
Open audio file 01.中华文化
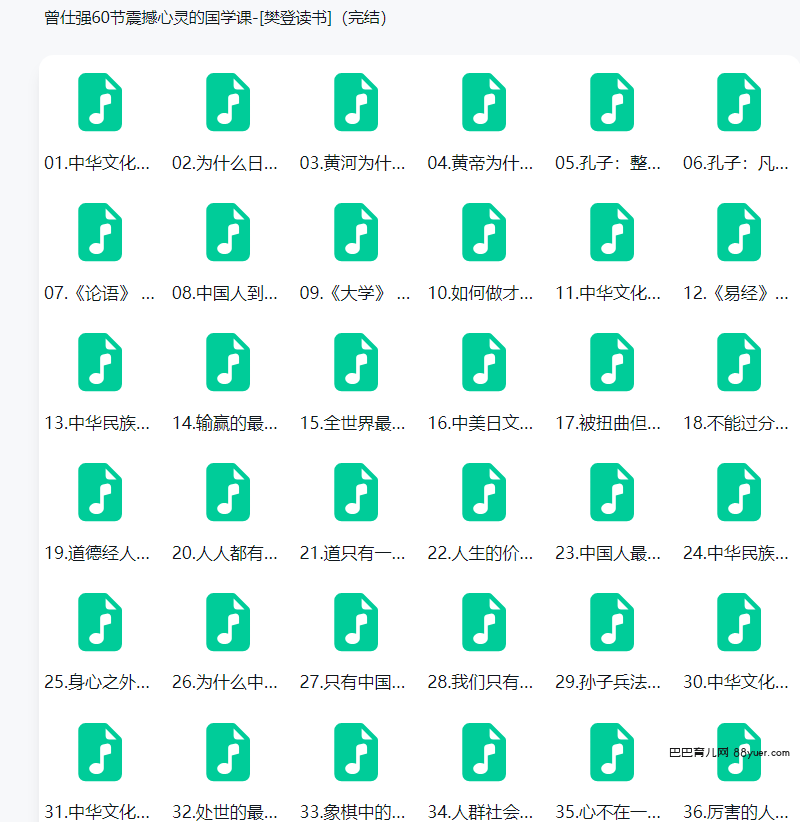[99, 103]
